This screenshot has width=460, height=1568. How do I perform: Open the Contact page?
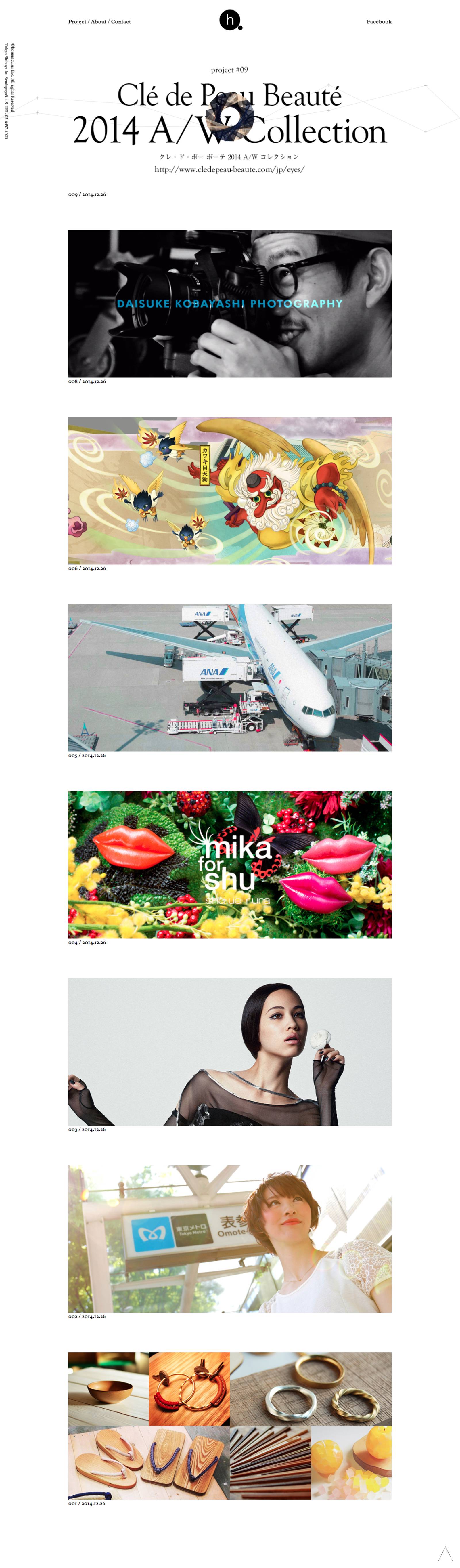(x=120, y=22)
